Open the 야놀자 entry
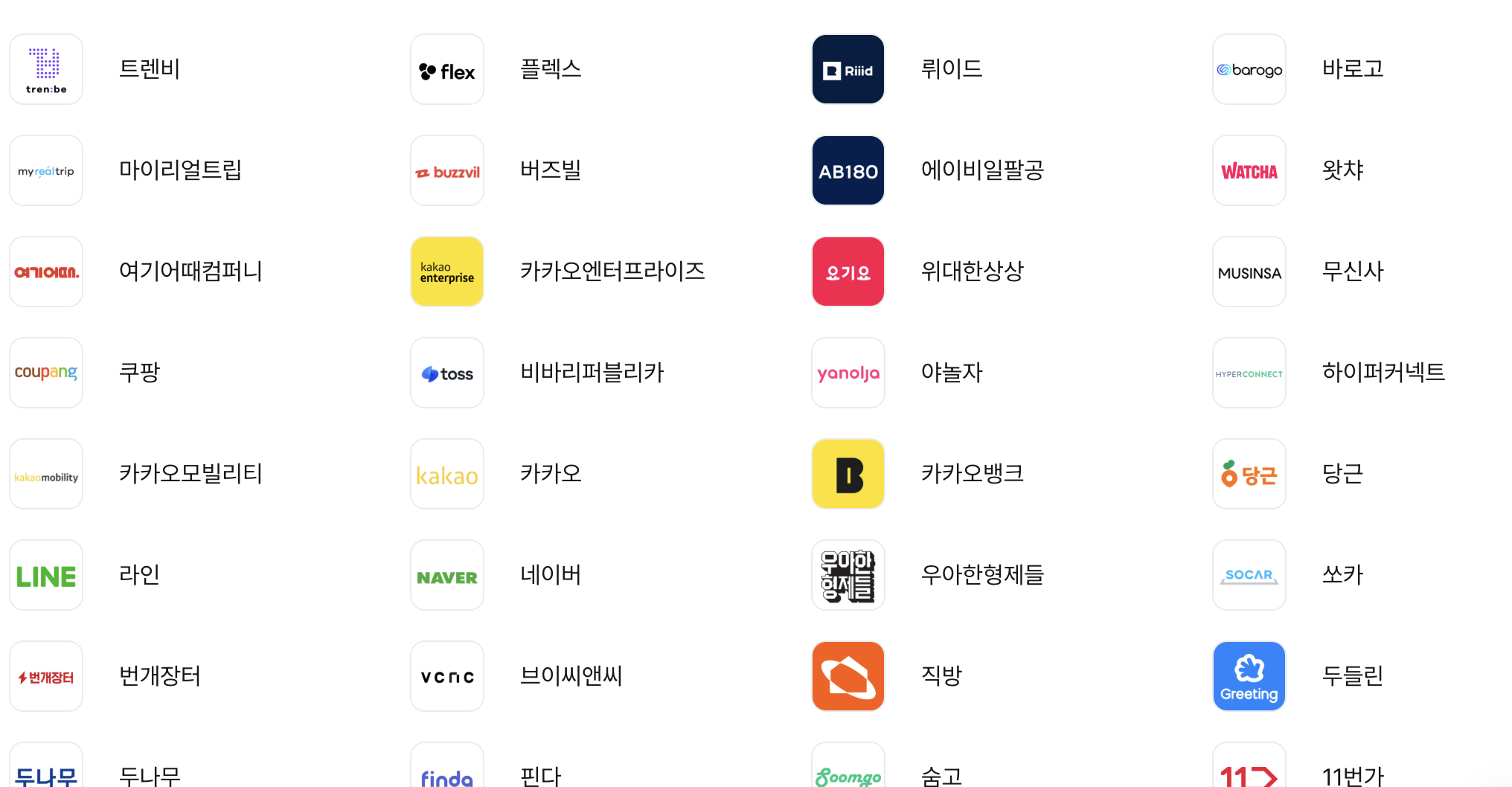This screenshot has height=787, width=1512. pyautogui.click(x=951, y=373)
